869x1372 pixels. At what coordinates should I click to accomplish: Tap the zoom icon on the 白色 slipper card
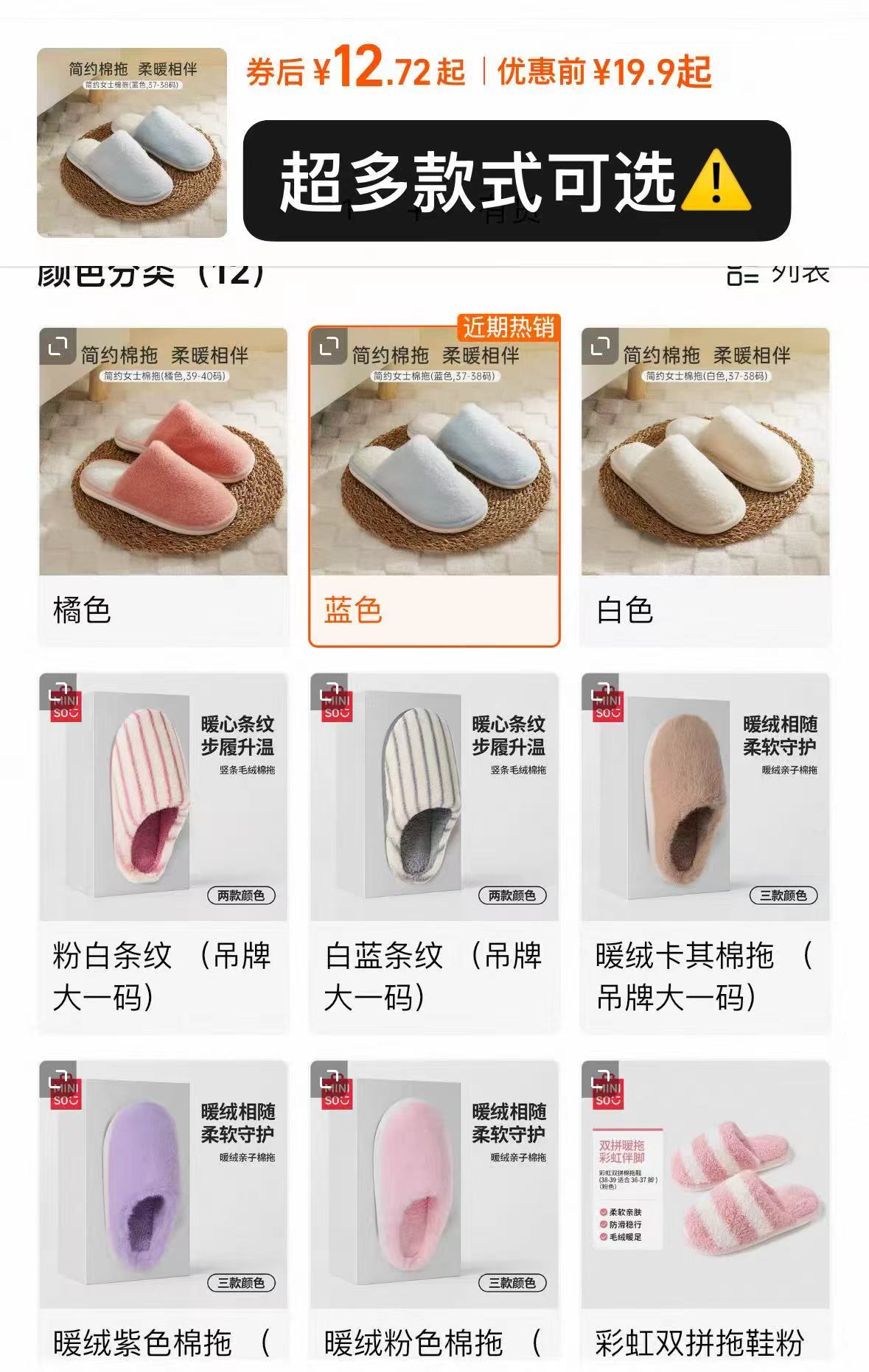pos(601,346)
